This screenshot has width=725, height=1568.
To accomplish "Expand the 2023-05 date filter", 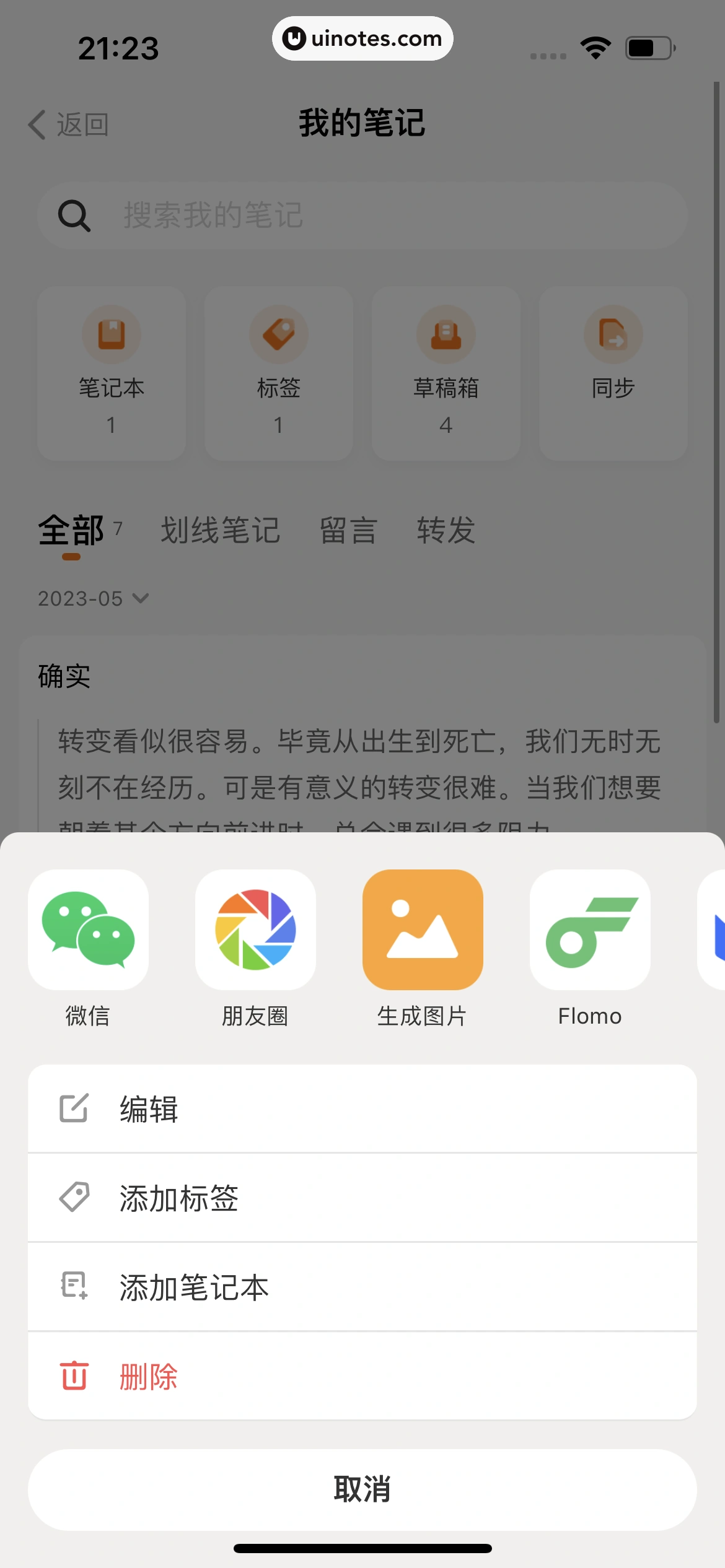I will [93, 598].
